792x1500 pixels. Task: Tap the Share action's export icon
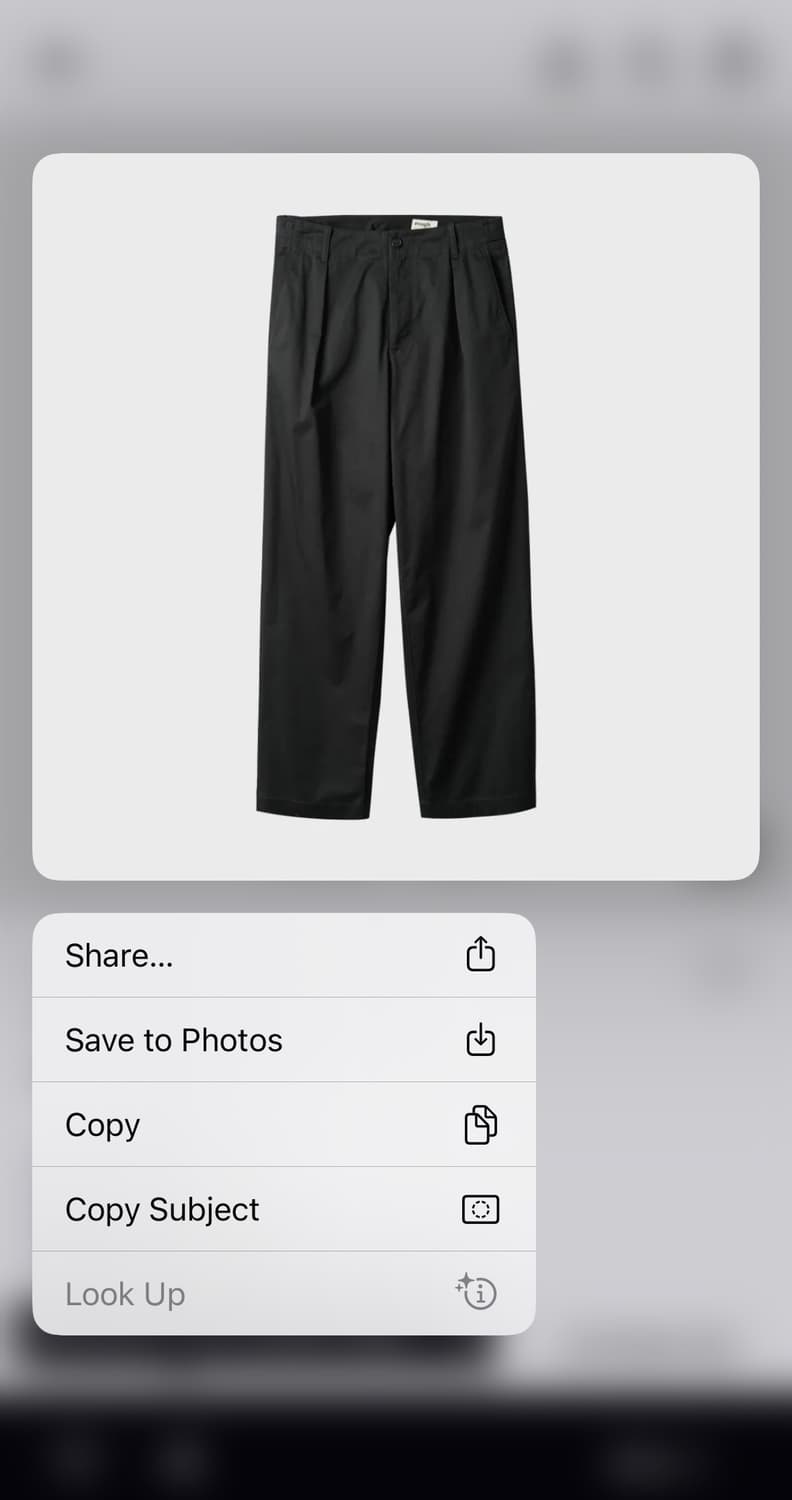point(481,955)
